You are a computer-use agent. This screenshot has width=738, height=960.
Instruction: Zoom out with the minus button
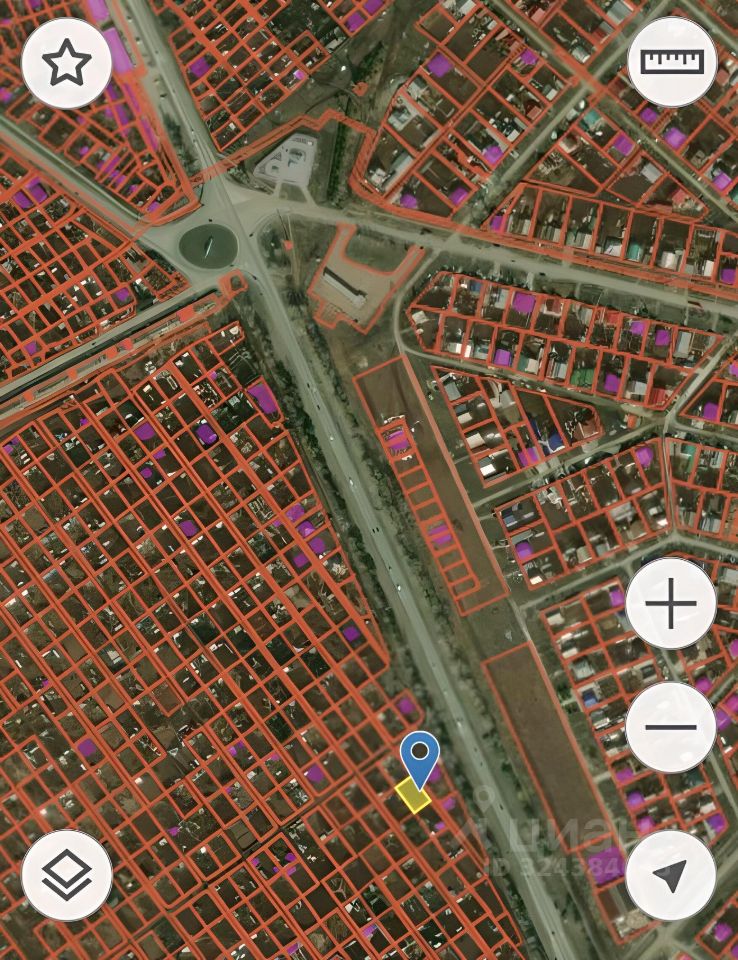[670, 727]
